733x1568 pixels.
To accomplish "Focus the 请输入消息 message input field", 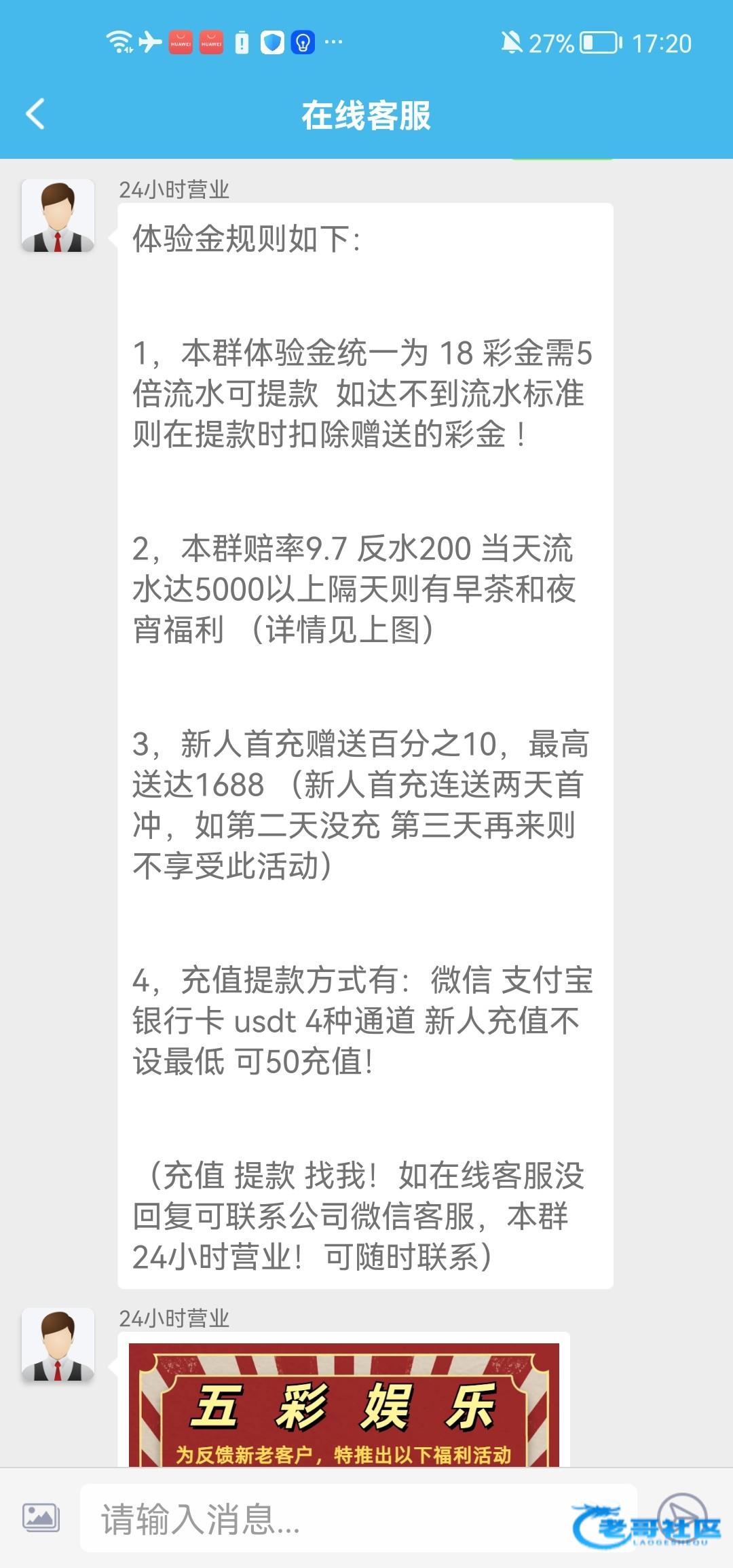I will [326, 1518].
